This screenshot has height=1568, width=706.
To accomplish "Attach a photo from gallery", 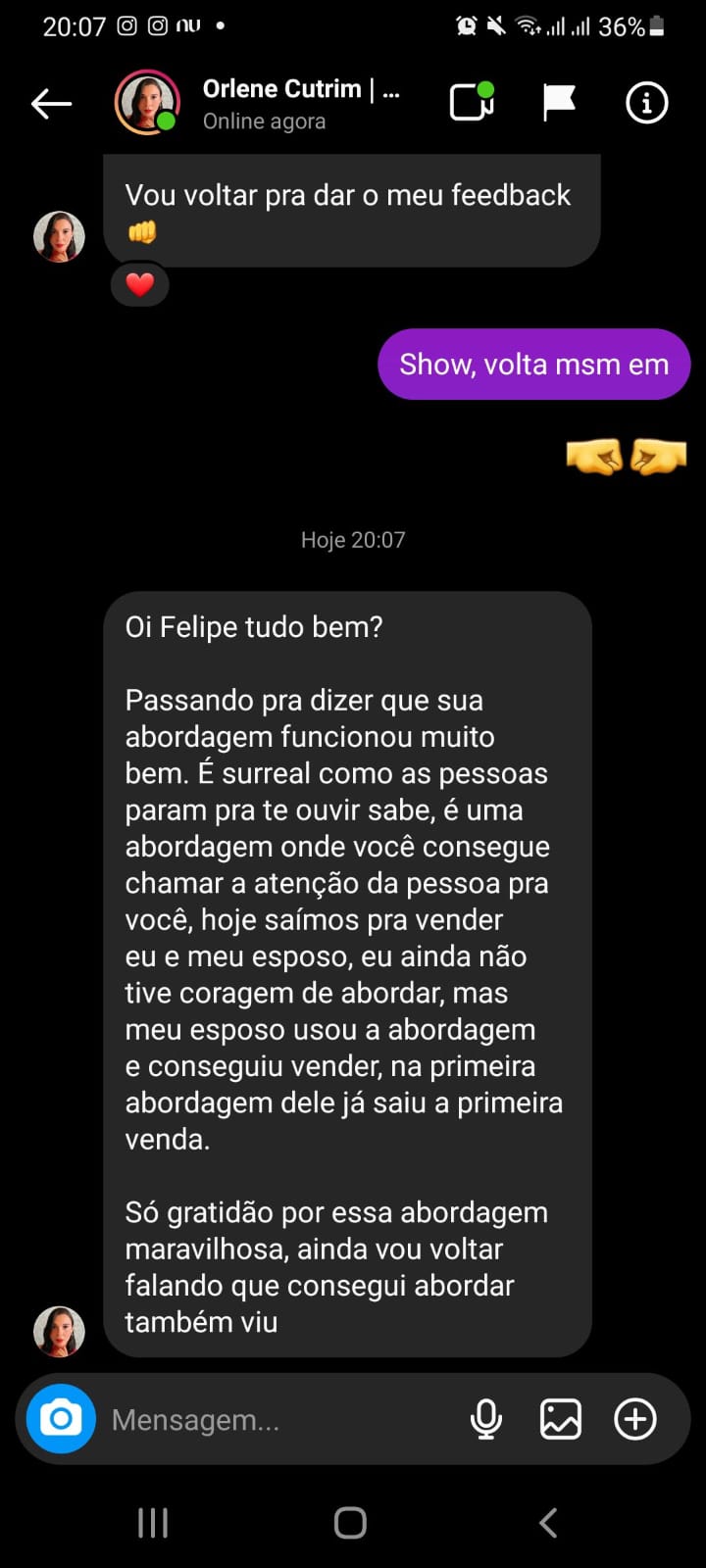I will tap(561, 1418).
